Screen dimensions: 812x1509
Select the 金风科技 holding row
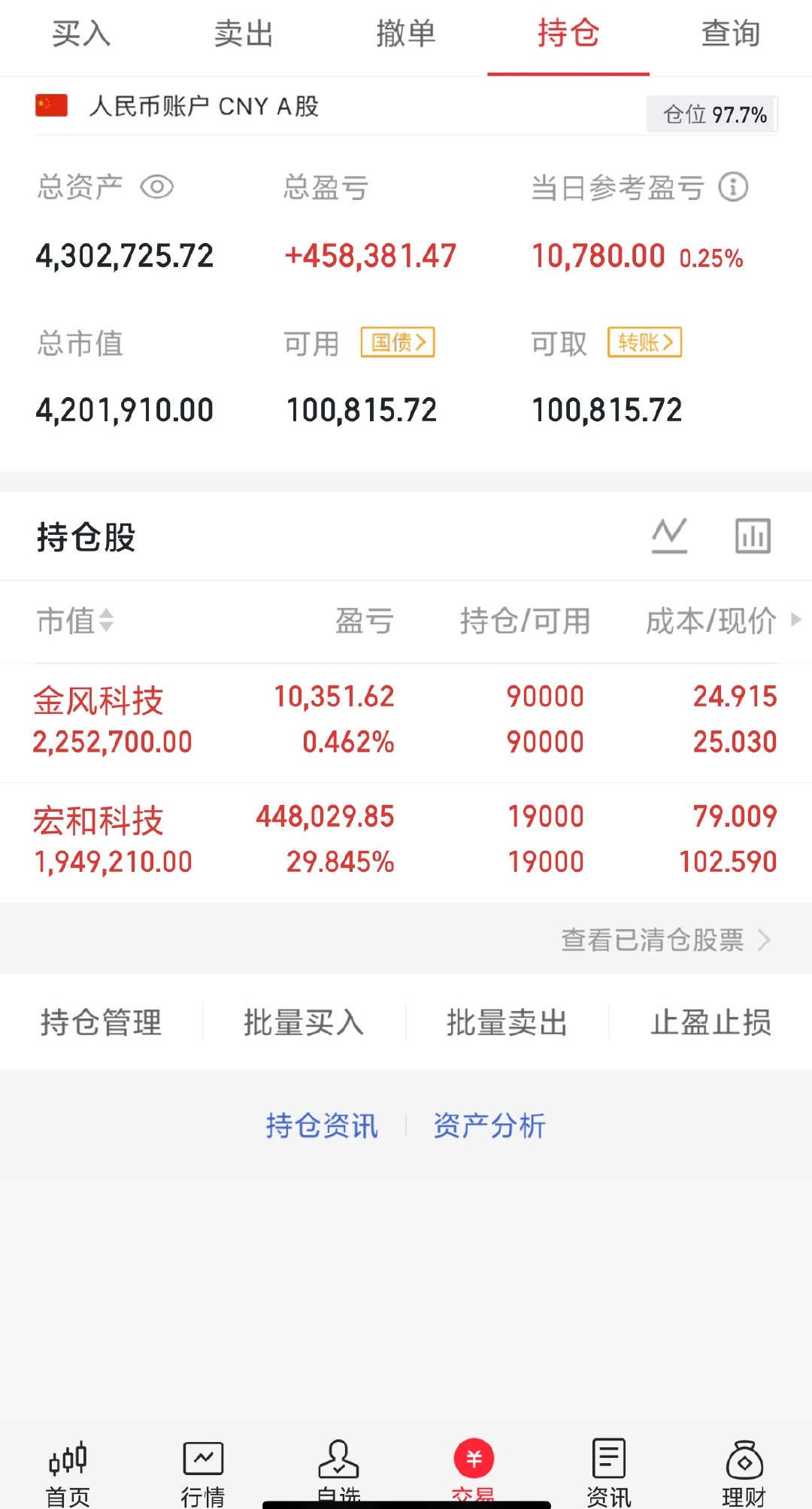click(x=301, y=718)
